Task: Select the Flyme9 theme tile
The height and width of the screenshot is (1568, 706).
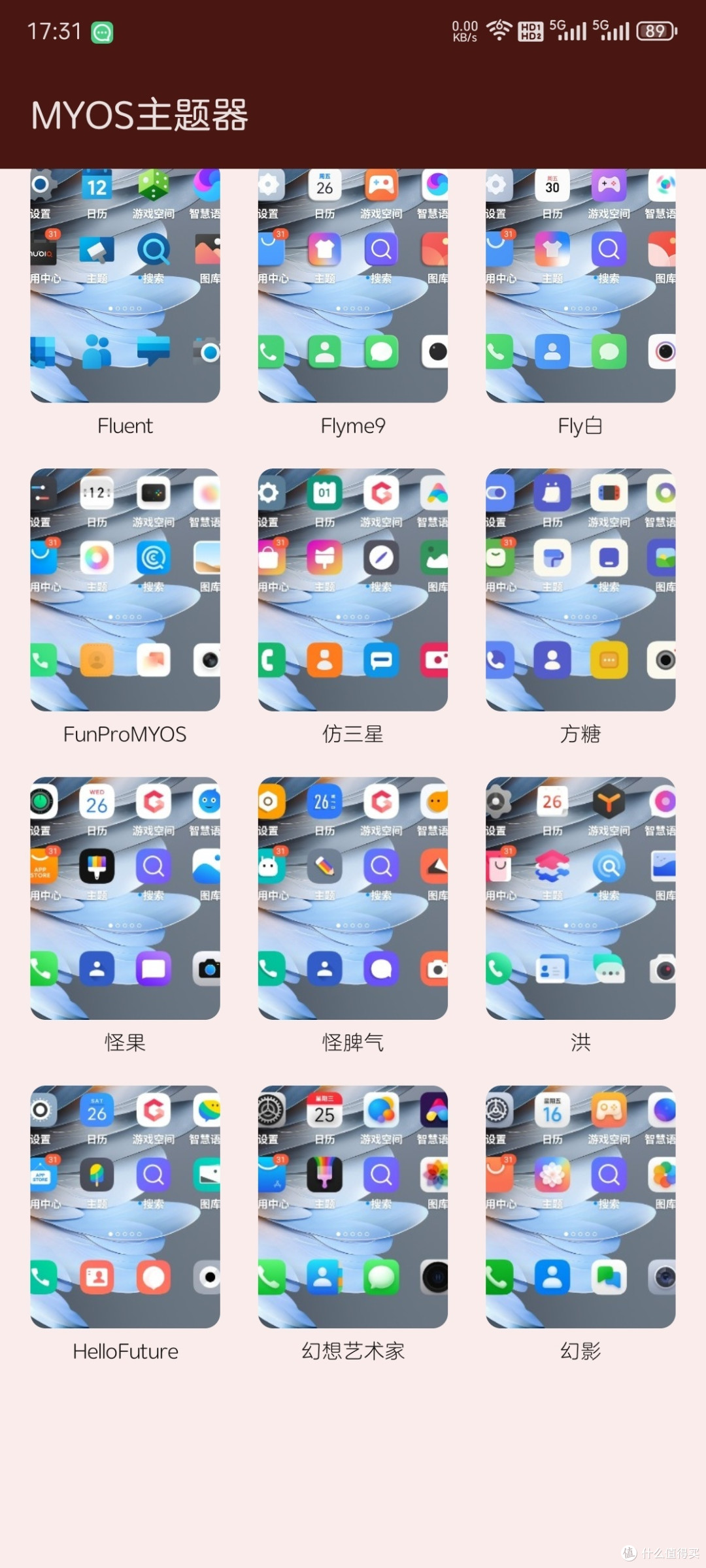Action: click(x=353, y=286)
